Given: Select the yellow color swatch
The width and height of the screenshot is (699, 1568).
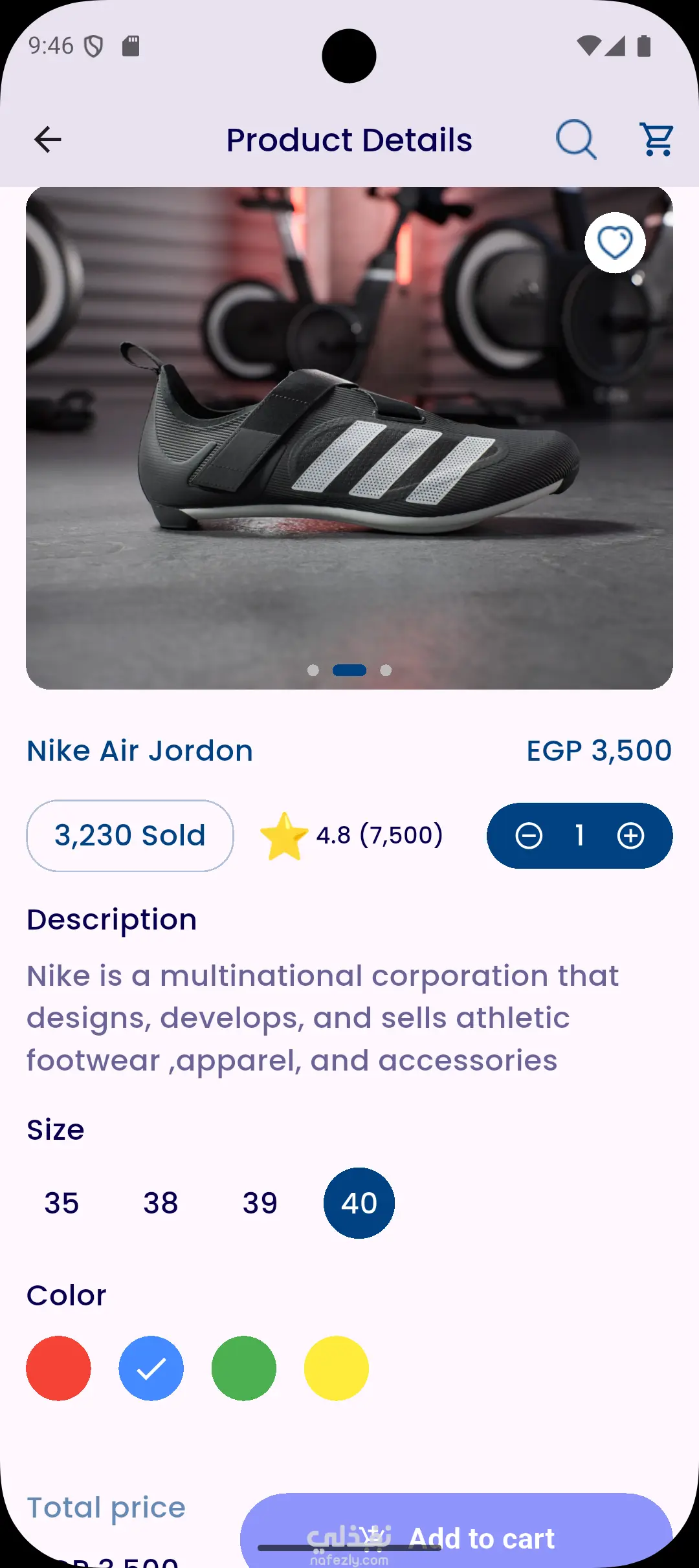Looking at the screenshot, I should click(337, 1368).
